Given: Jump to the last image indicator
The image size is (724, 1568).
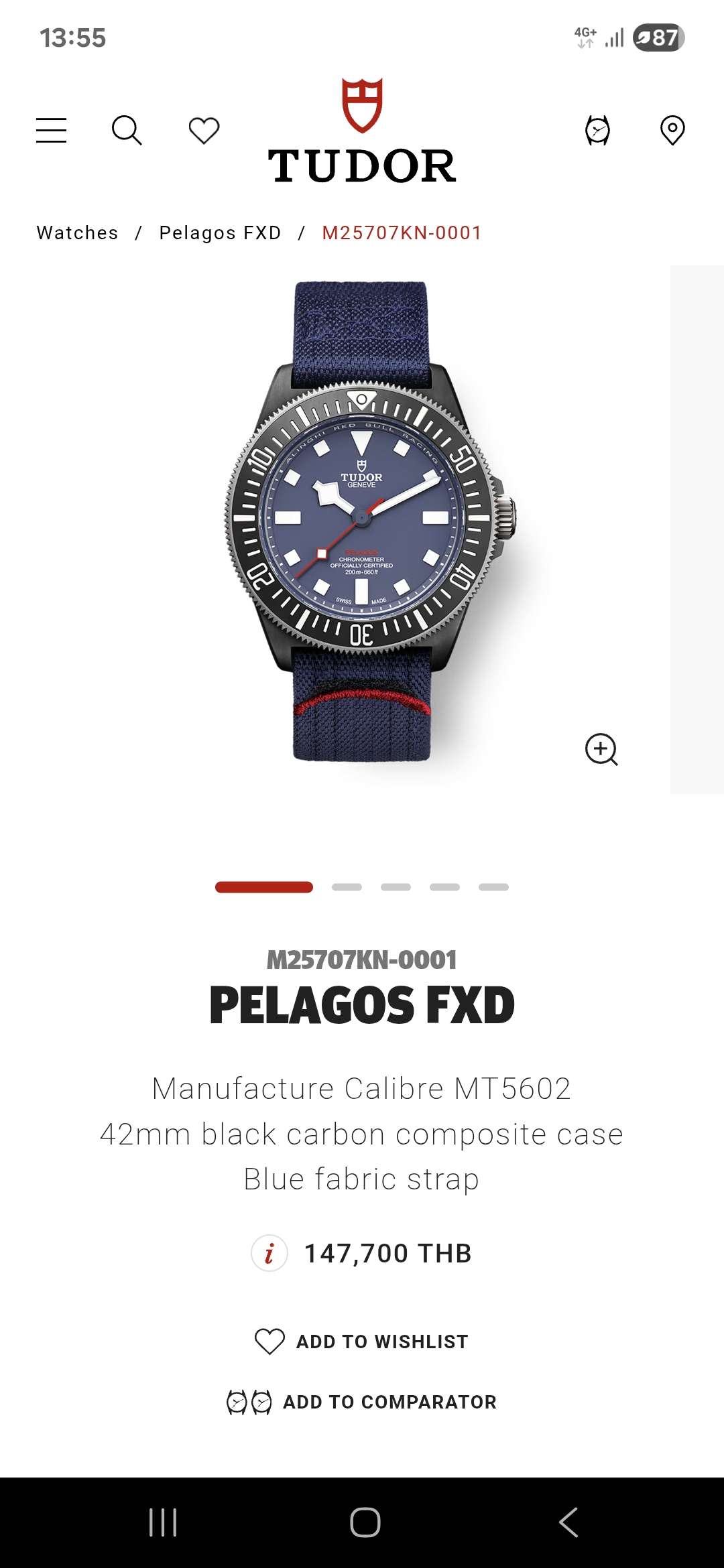Looking at the screenshot, I should coord(493,887).
